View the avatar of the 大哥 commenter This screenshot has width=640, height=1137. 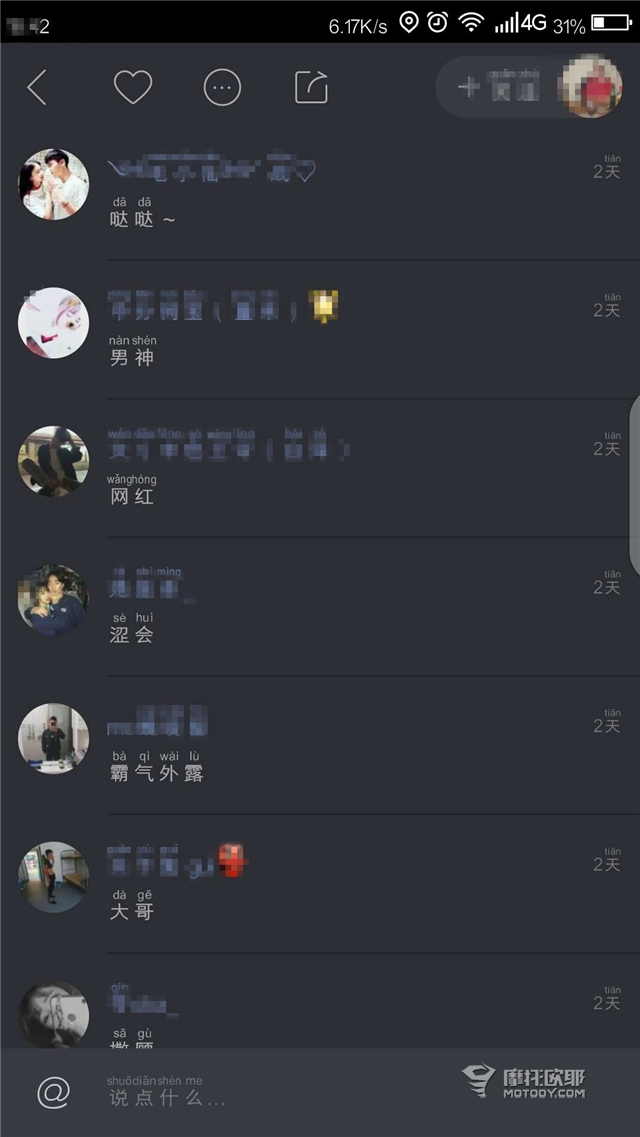pyautogui.click(x=54, y=877)
